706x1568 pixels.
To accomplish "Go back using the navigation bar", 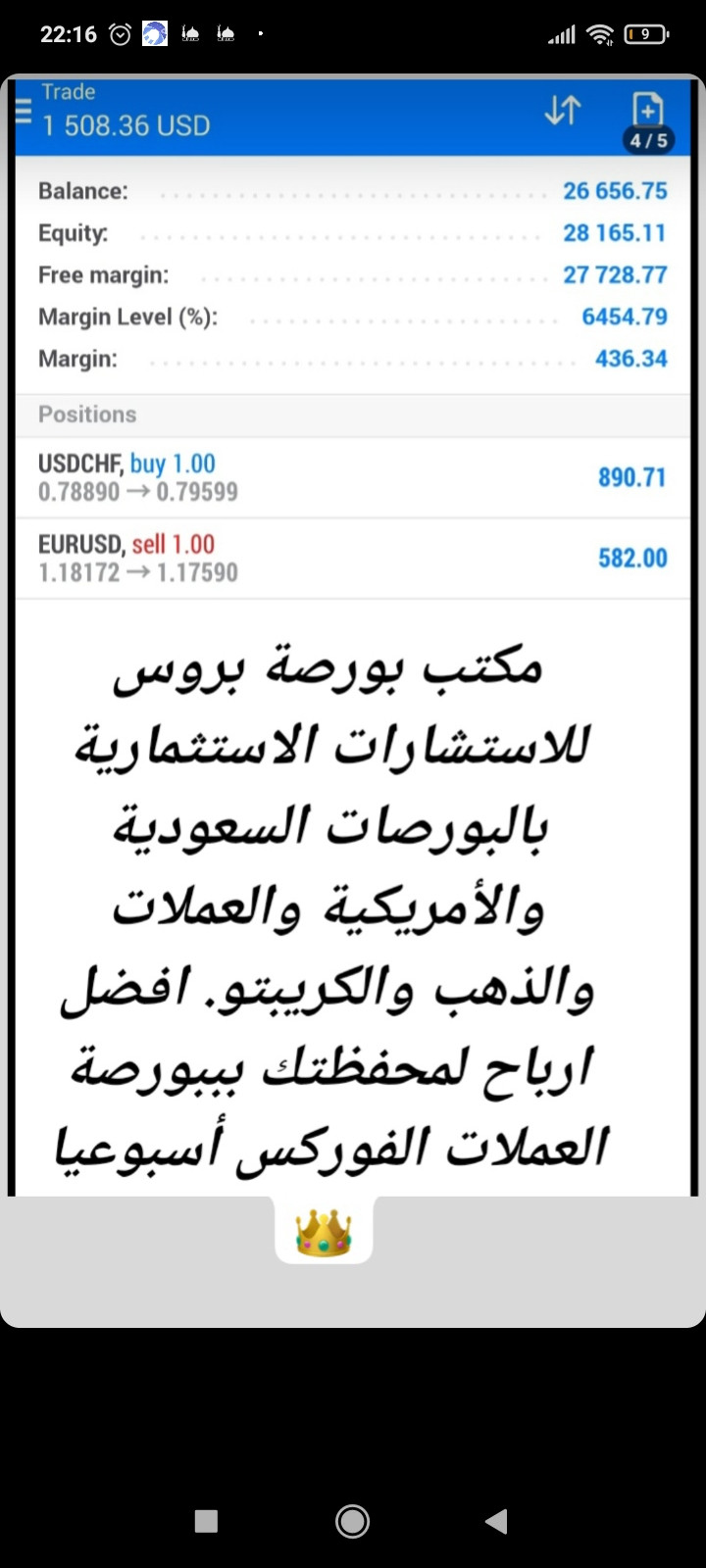I will [496, 1521].
